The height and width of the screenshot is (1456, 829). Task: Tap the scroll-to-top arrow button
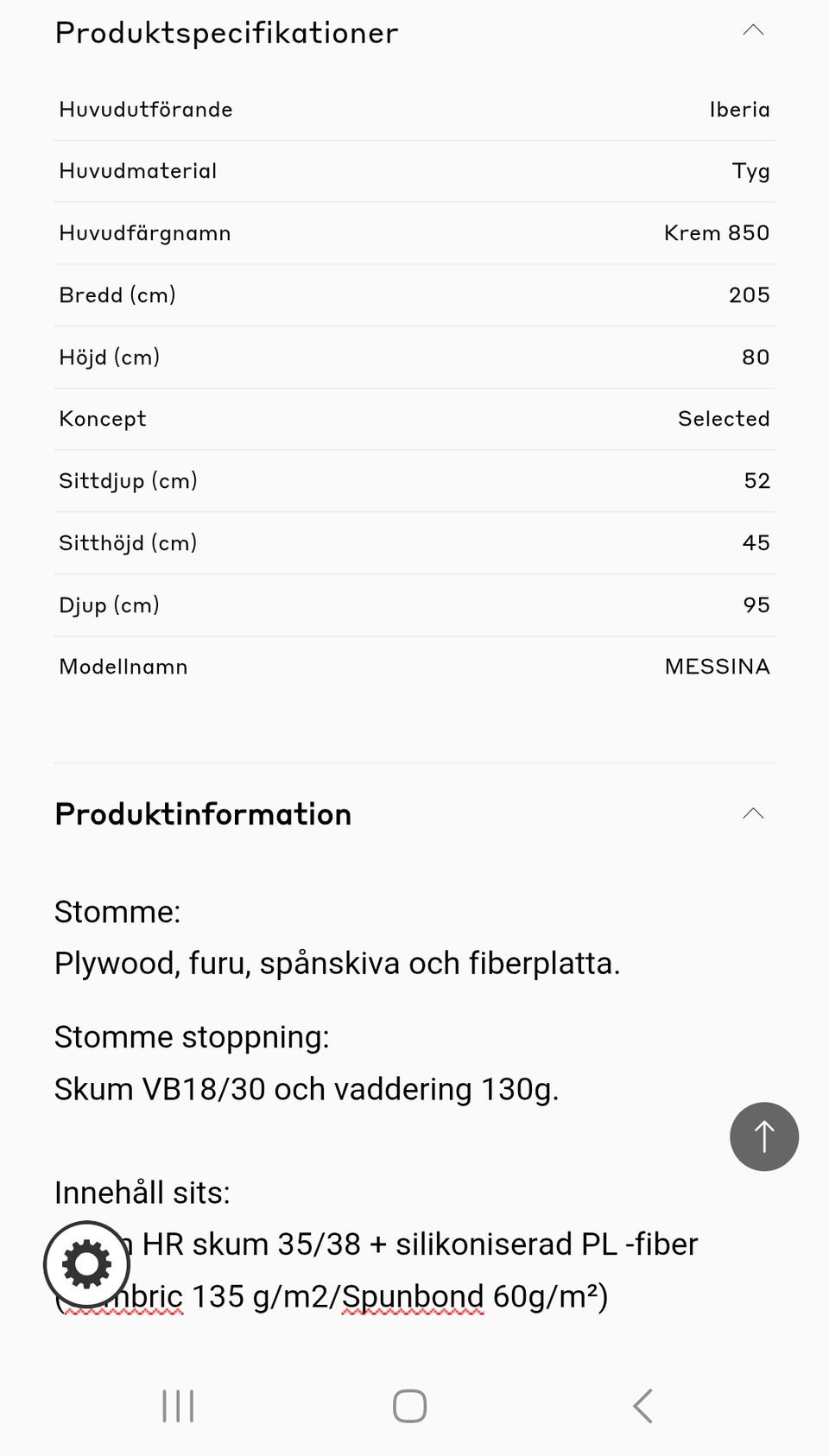point(763,1136)
